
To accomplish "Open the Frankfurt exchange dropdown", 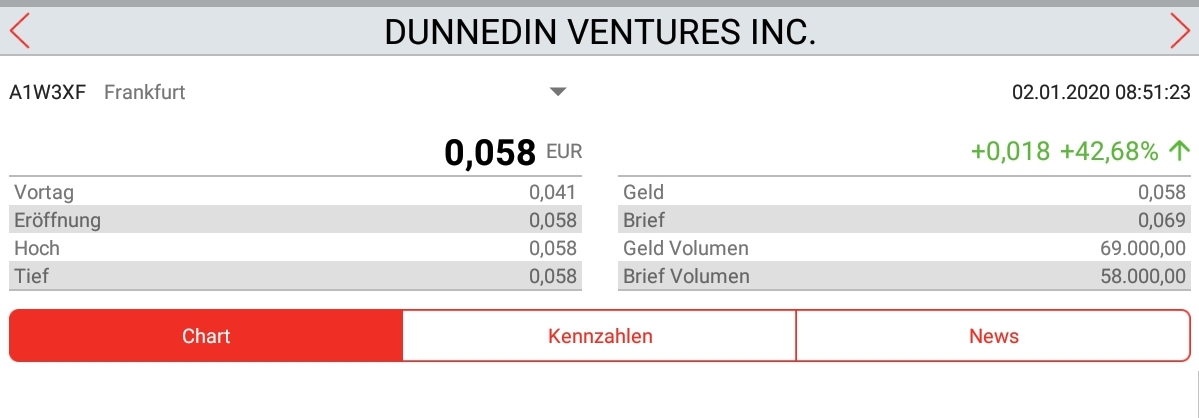I will (558, 93).
